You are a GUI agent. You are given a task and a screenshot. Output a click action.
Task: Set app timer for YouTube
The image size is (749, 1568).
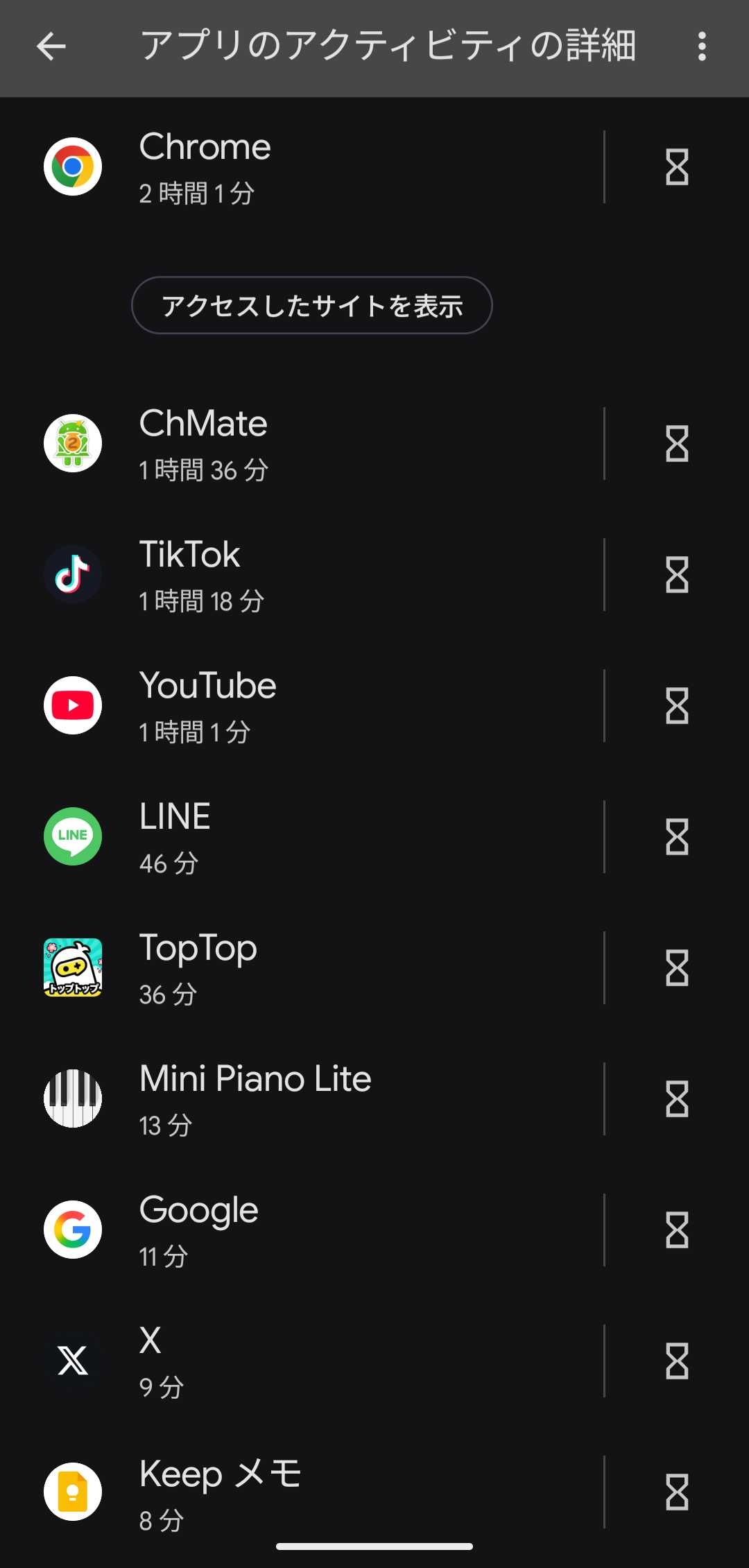pos(677,706)
